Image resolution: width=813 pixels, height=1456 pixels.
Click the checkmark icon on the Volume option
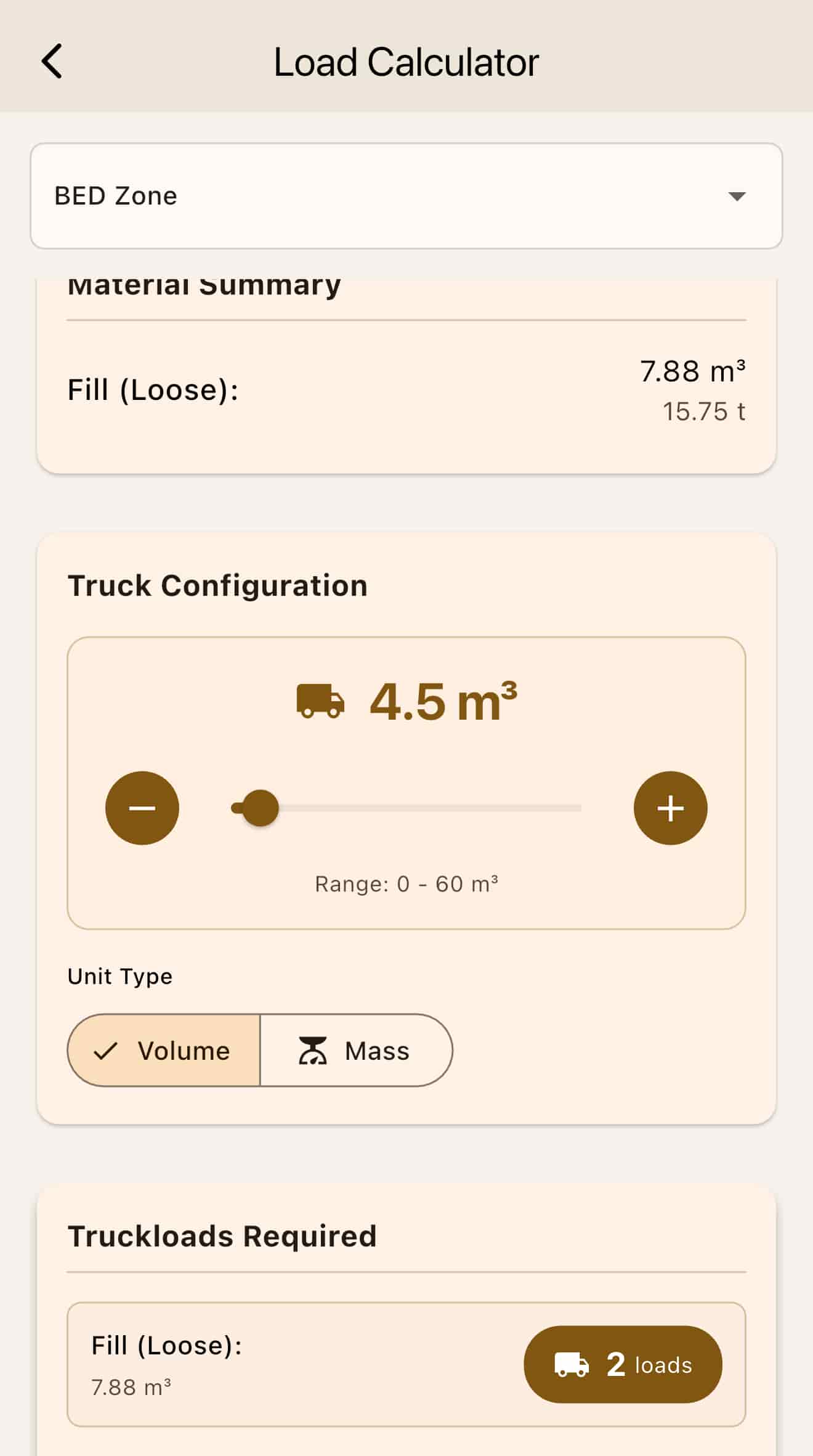tap(107, 1050)
